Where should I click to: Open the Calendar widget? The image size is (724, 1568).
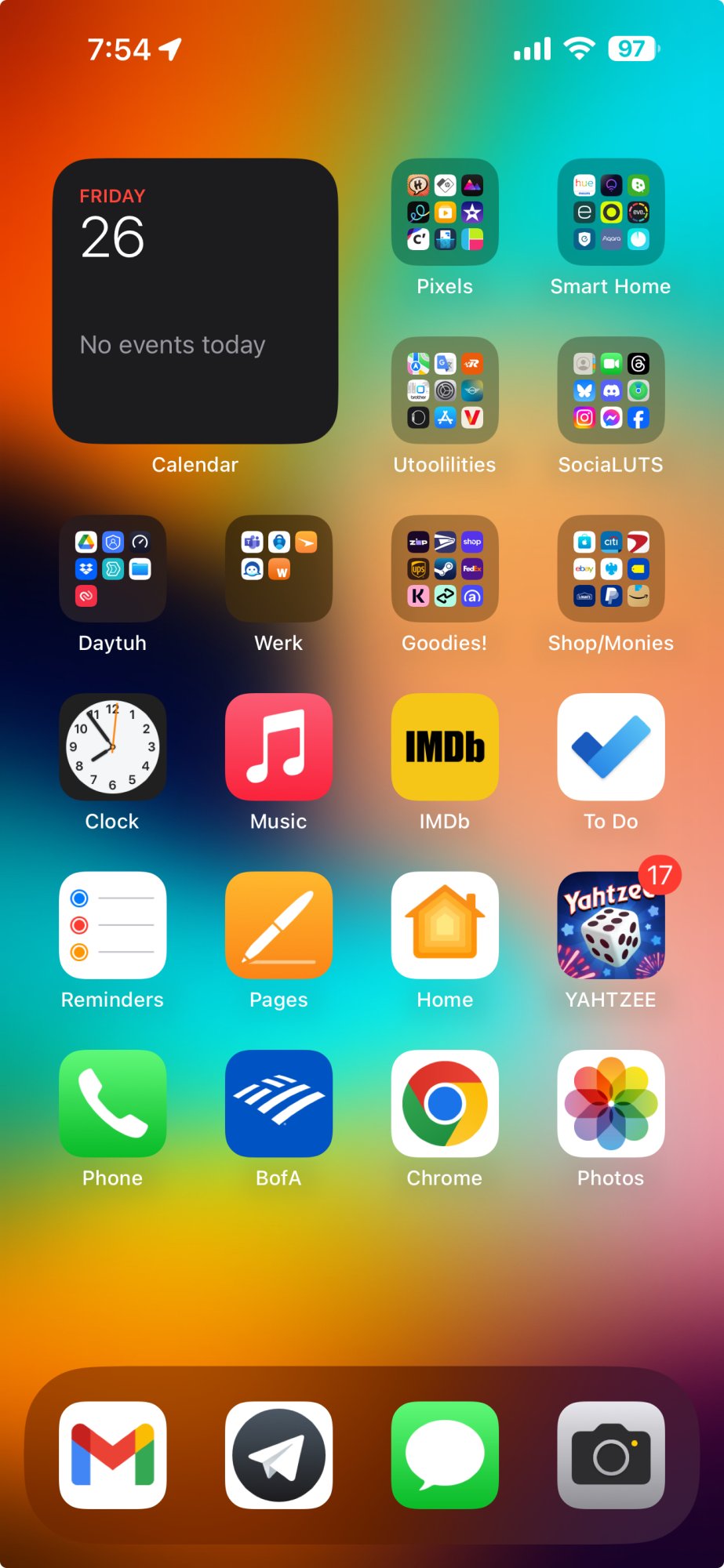[x=195, y=301]
